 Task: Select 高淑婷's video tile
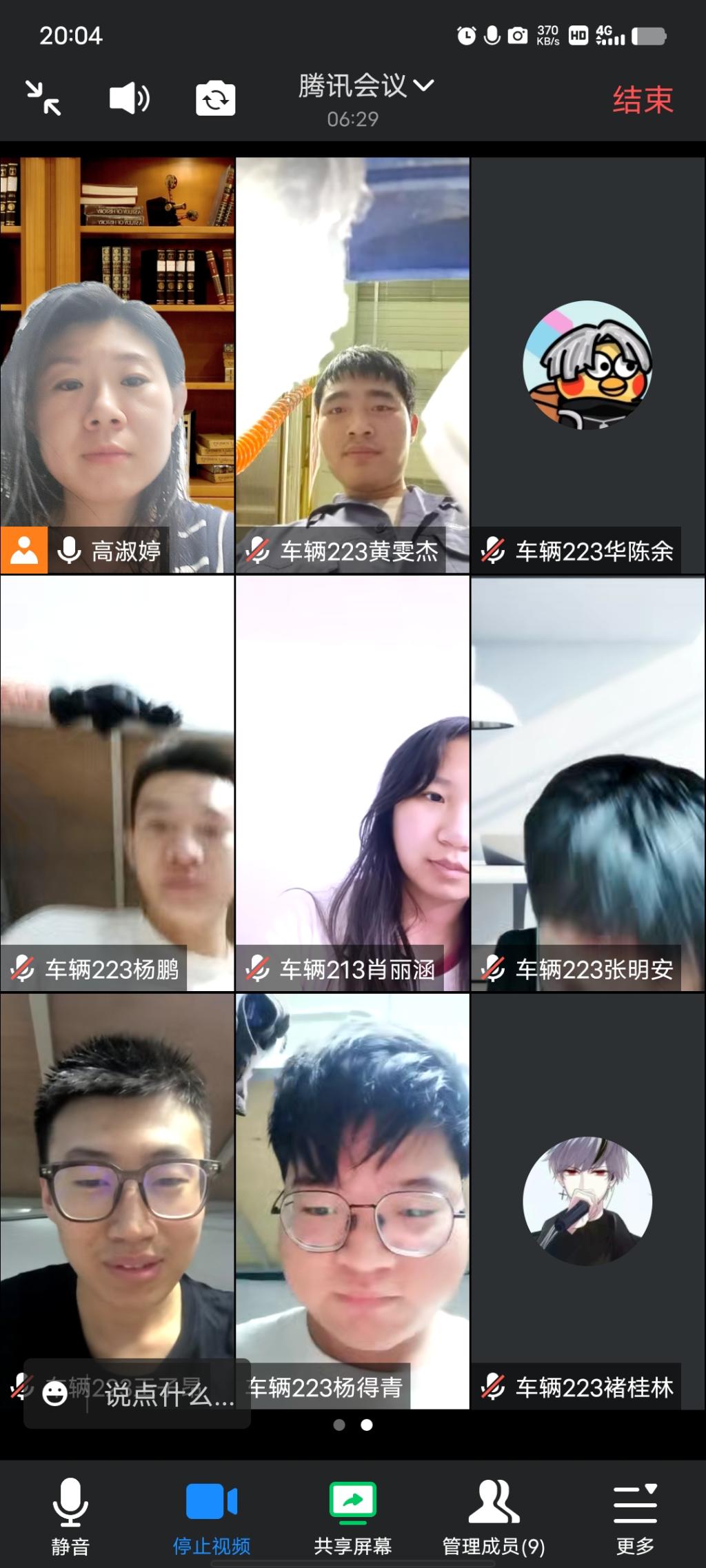(x=117, y=365)
